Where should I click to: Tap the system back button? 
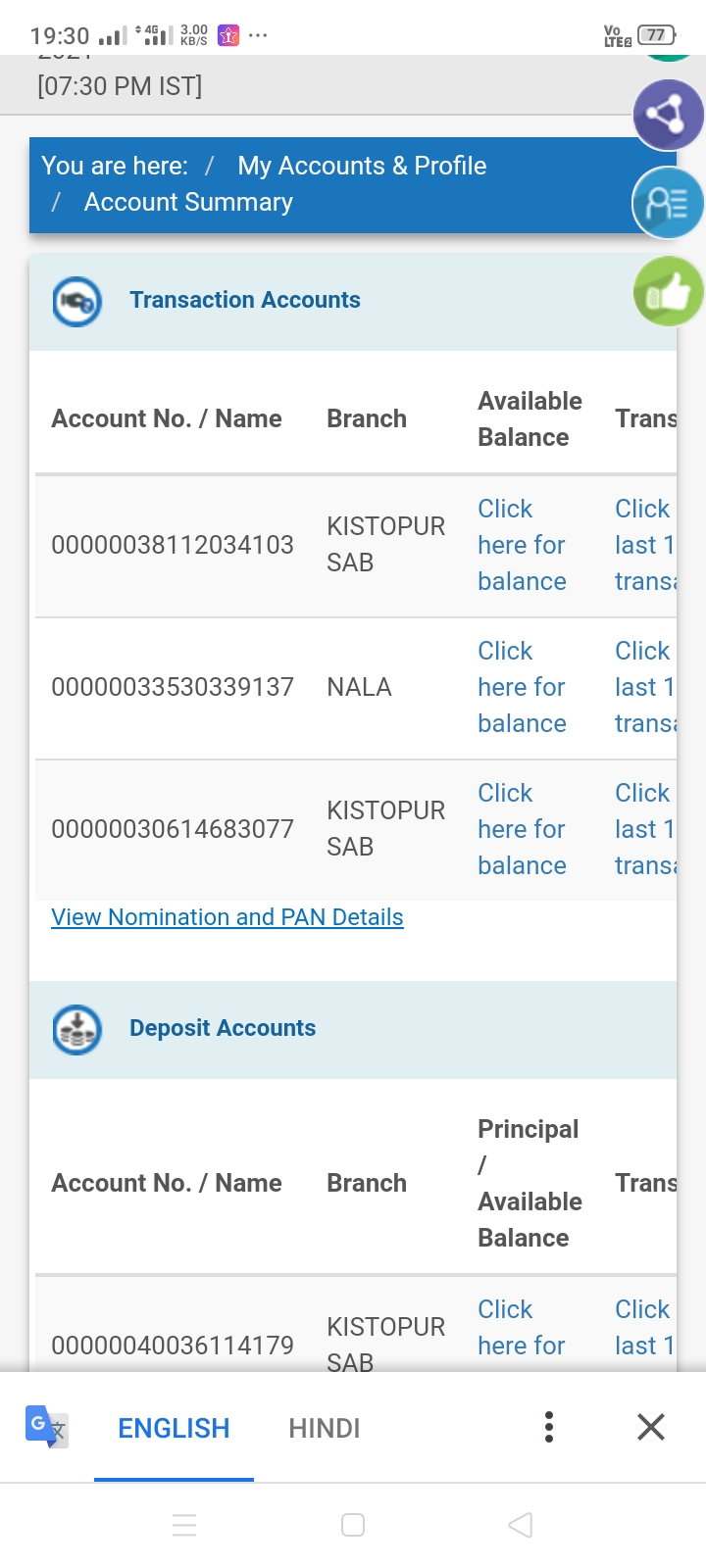[x=521, y=1525]
